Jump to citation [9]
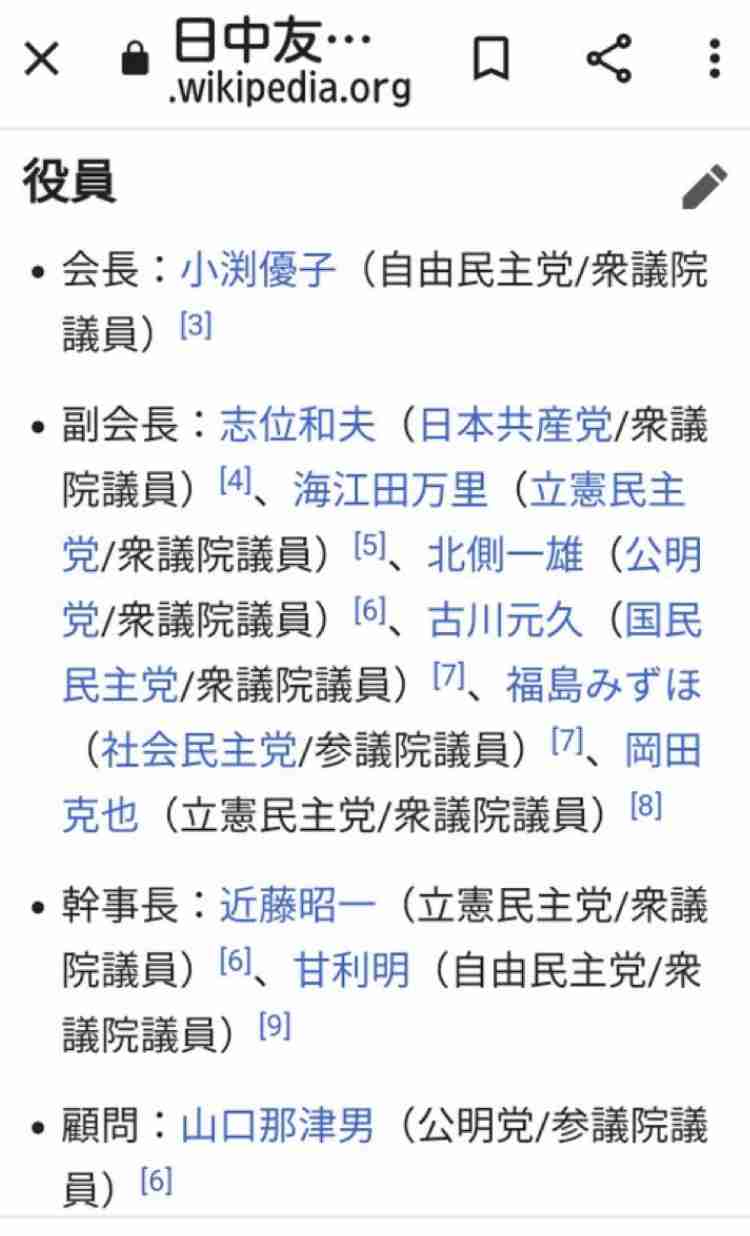 [274, 1026]
